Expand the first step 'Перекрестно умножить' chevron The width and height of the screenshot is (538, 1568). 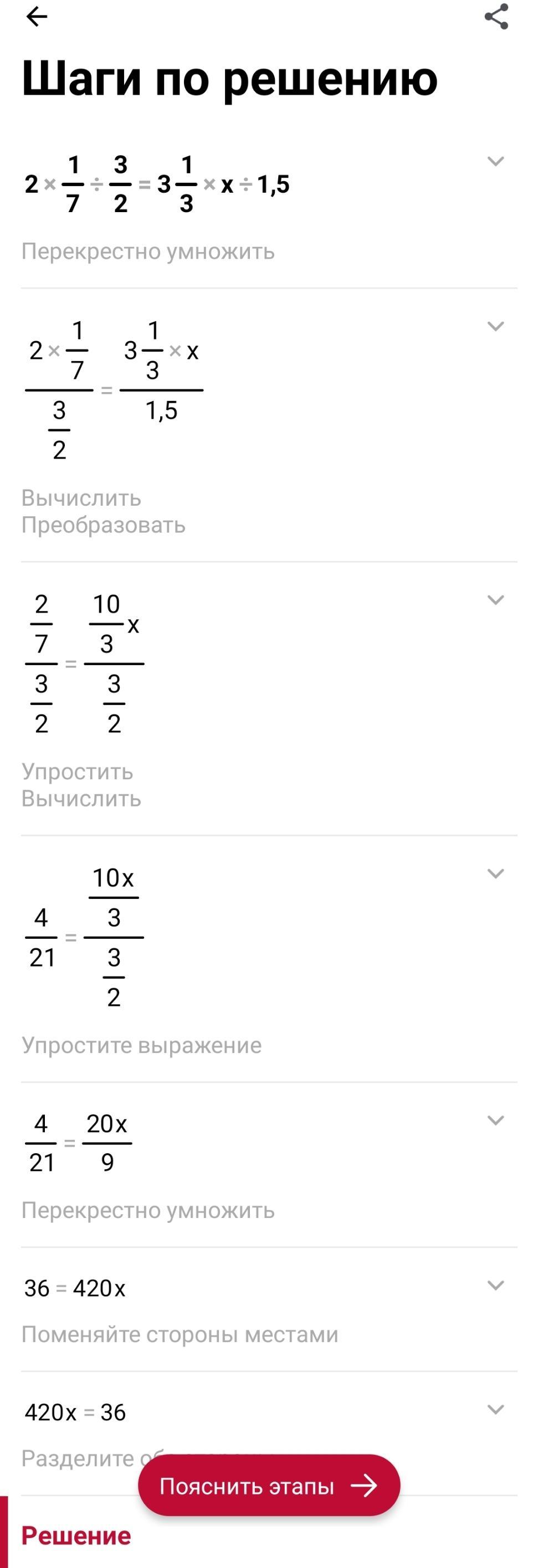[496, 161]
